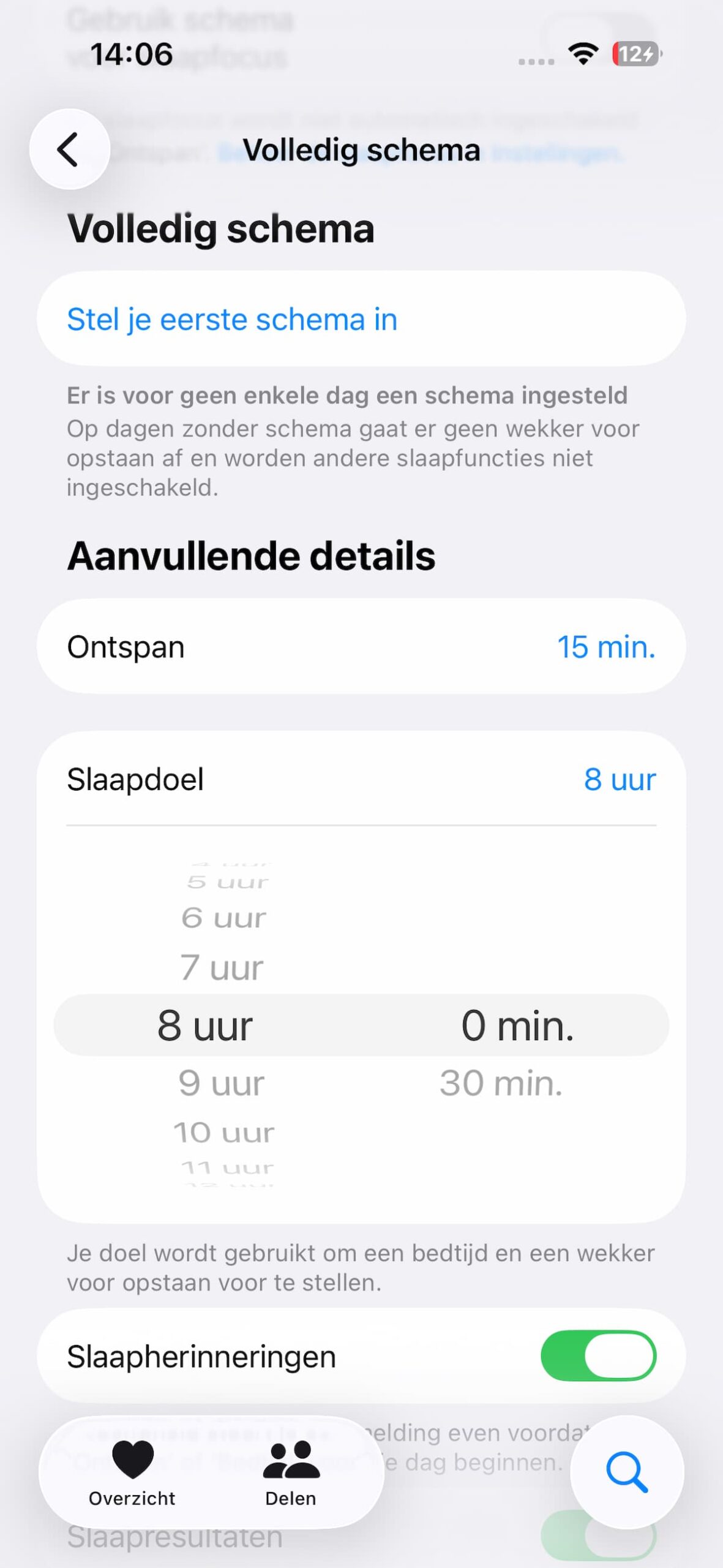
Task: Toggle the Slaapherinneringen switch off
Action: pyautogui.click(x=598, y=1356)
